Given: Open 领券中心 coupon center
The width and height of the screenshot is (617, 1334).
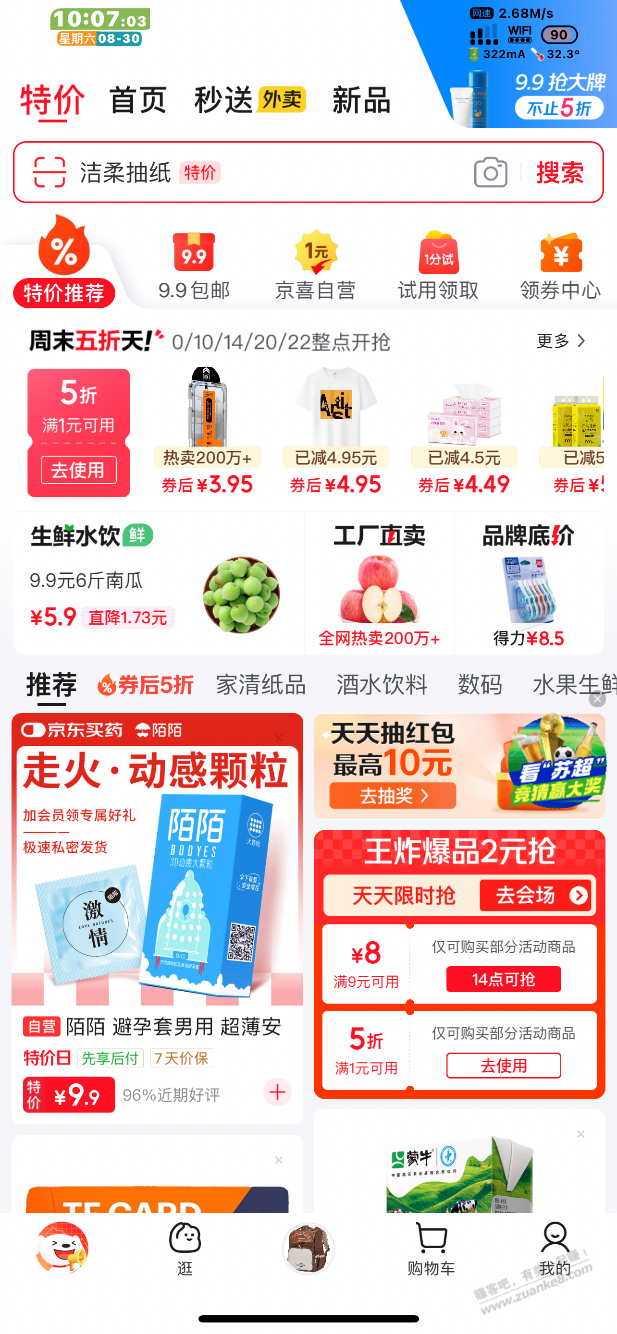Looking at the screenshot, I should pyautogui.click(x=560, y=267).
